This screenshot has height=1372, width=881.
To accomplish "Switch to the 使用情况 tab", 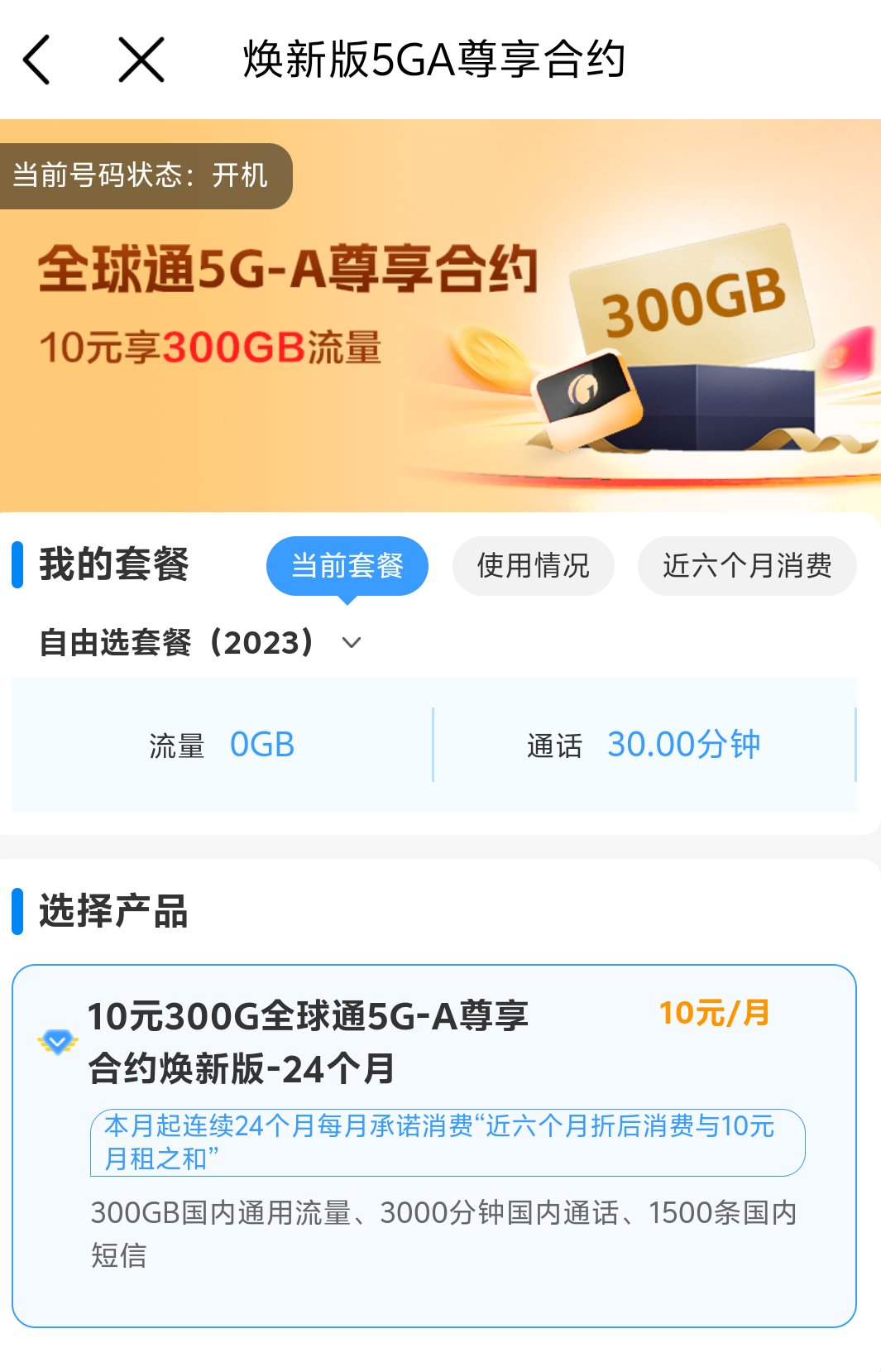I will click(x=533, y=566).
